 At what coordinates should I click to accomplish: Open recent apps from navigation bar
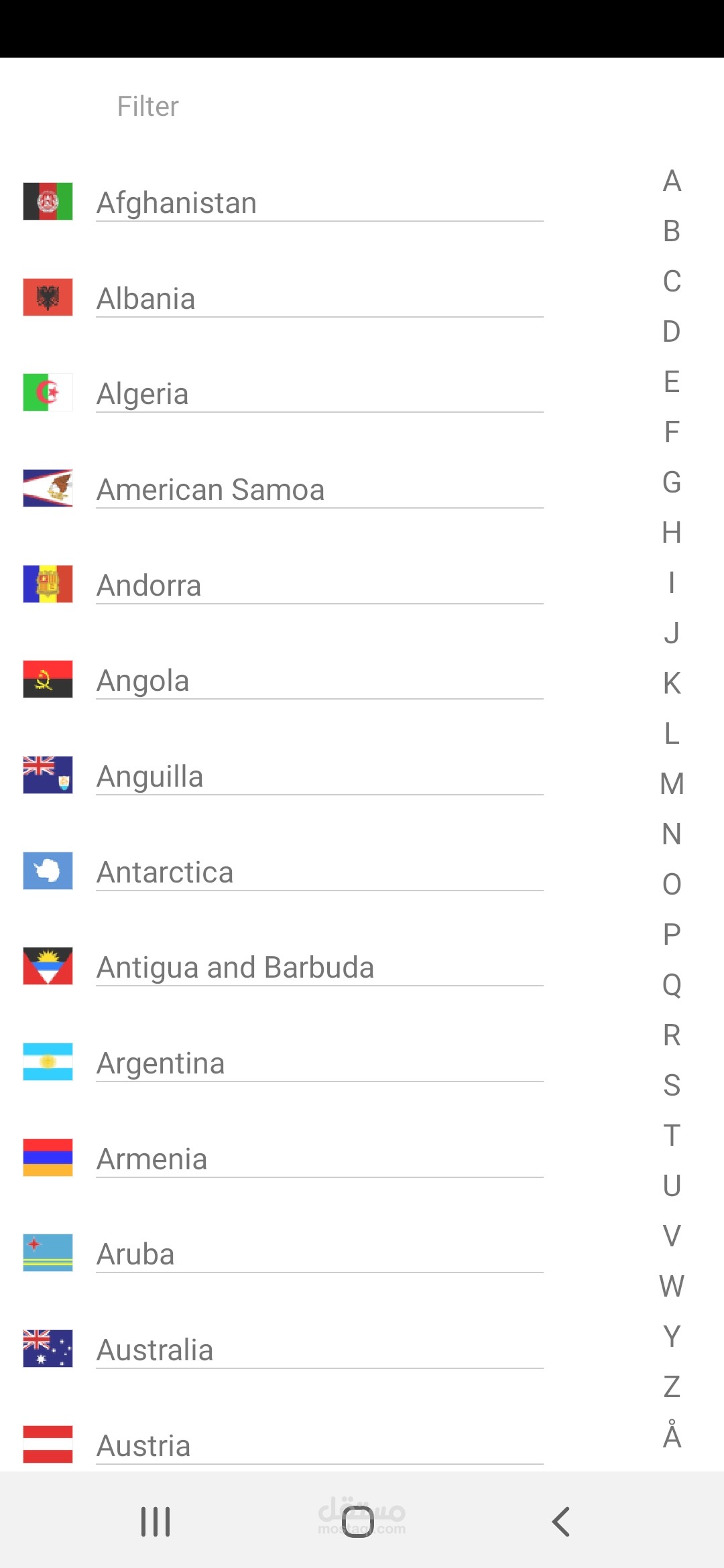156,1522
